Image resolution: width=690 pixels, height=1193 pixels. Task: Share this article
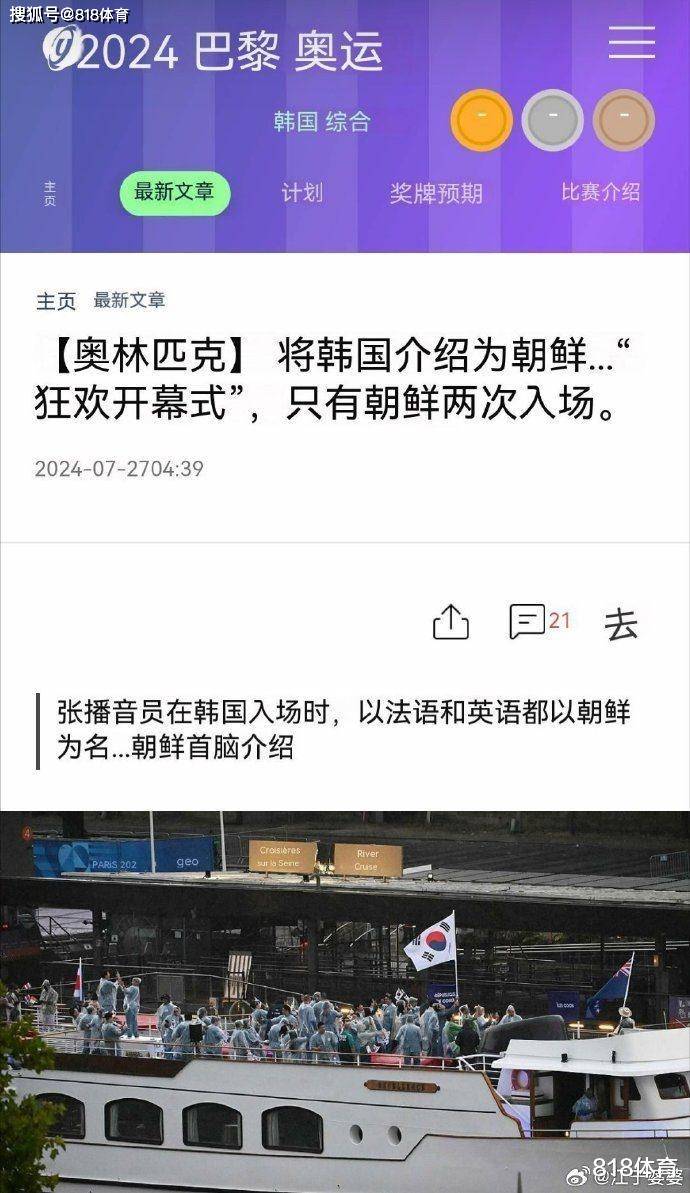click(451, 622)
